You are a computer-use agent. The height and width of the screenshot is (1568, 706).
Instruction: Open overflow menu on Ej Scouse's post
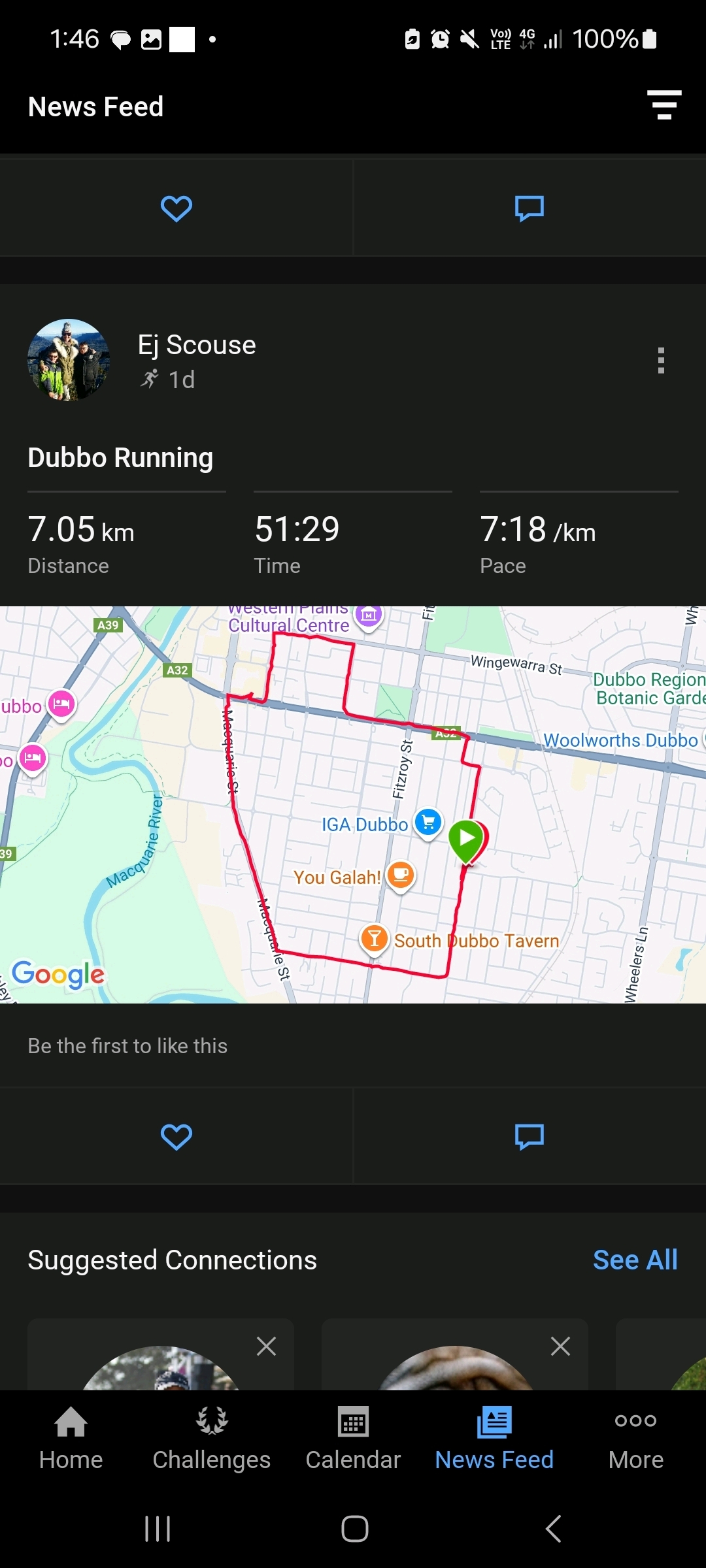[x=661, y=361]
